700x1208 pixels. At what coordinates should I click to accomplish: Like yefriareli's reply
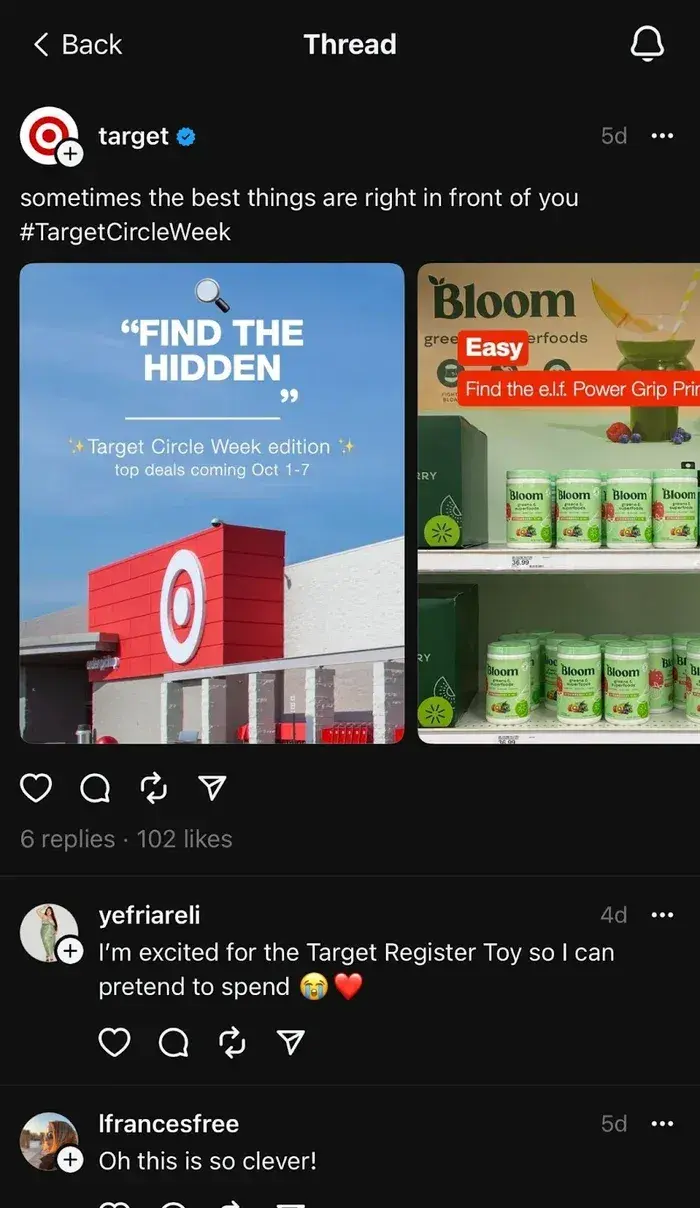click(x=114, y=1043)
